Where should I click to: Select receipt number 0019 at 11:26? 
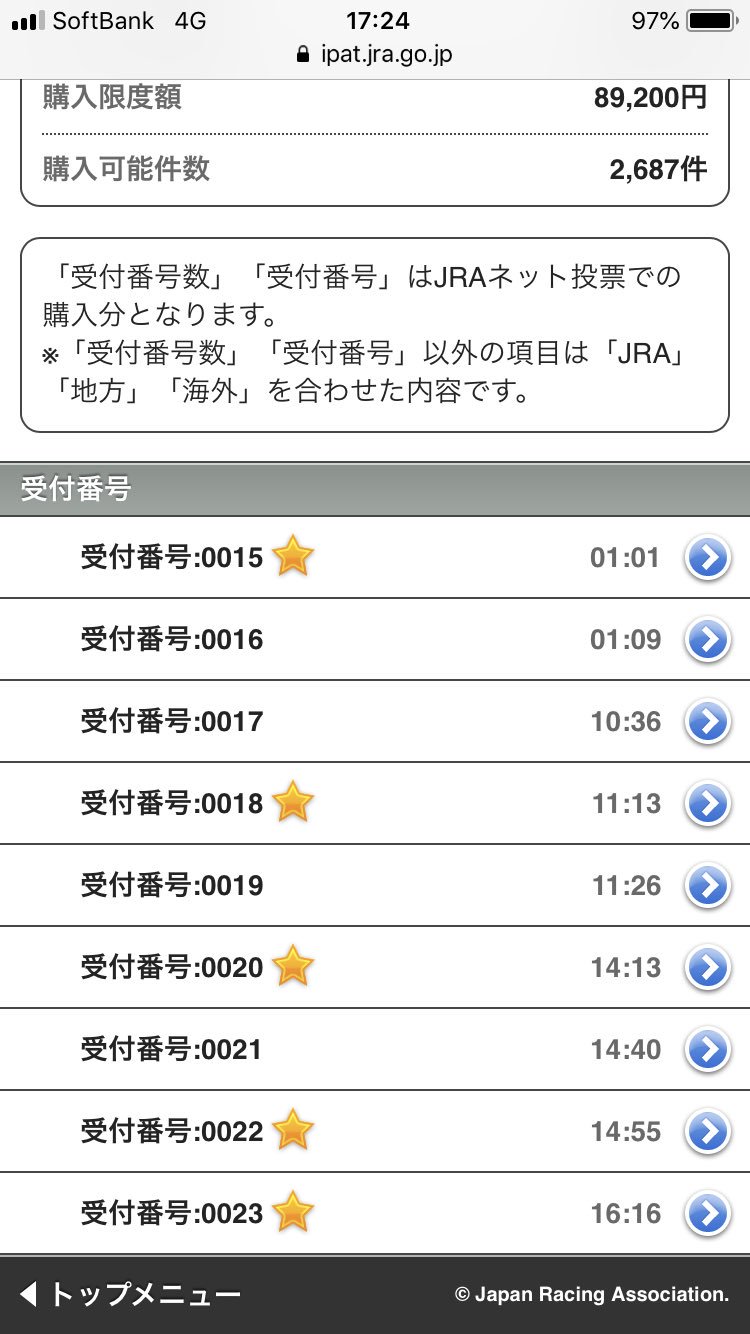pos(375,885)
